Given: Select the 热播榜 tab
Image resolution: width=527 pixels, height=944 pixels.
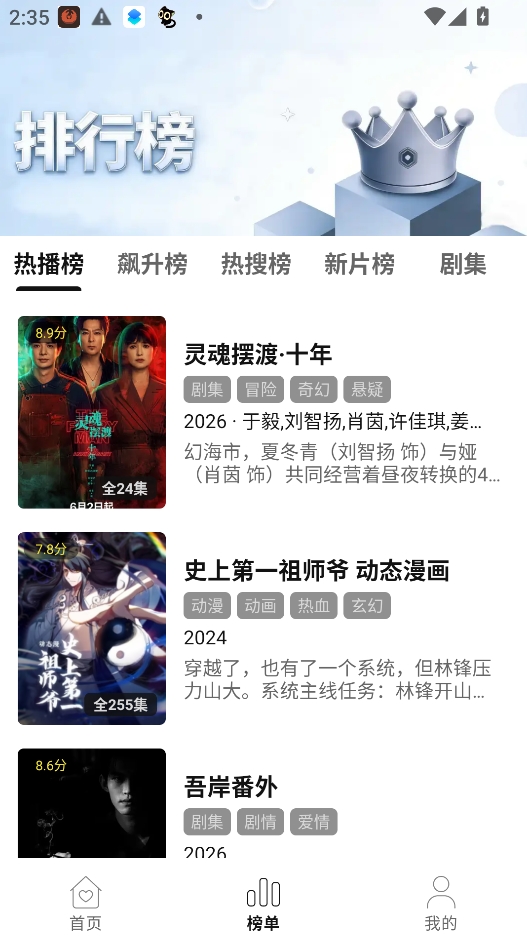Looking at the screenshot, I should click(x=49, y=264).
